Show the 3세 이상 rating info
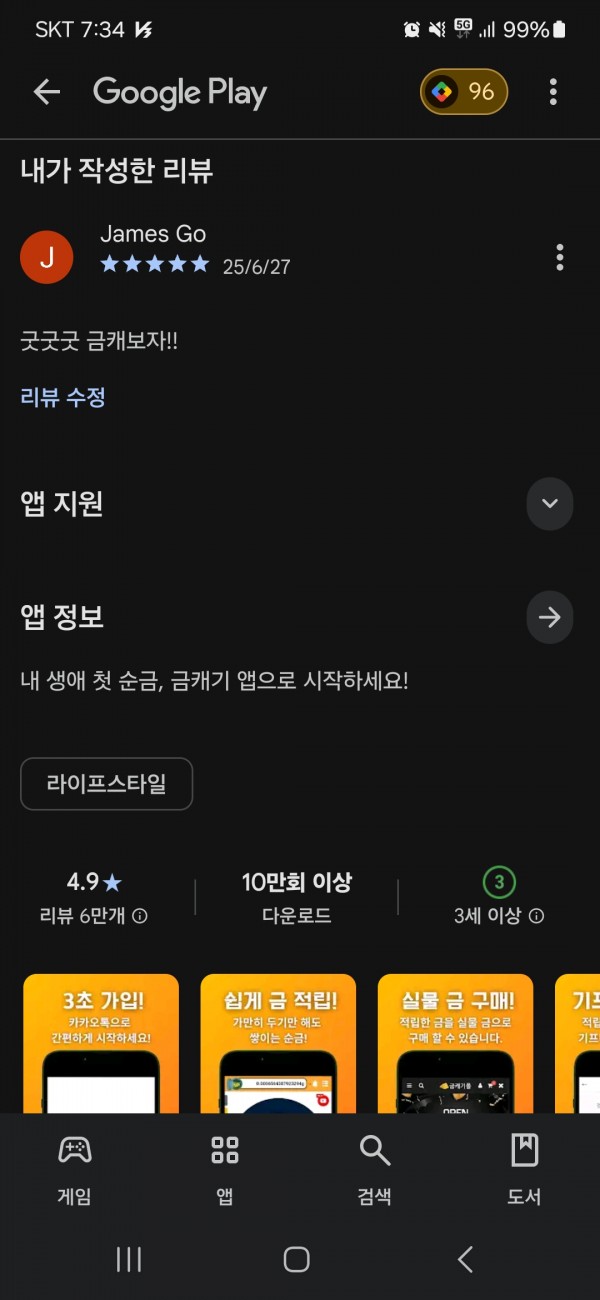600x1300 pixels. coord(537,916)
